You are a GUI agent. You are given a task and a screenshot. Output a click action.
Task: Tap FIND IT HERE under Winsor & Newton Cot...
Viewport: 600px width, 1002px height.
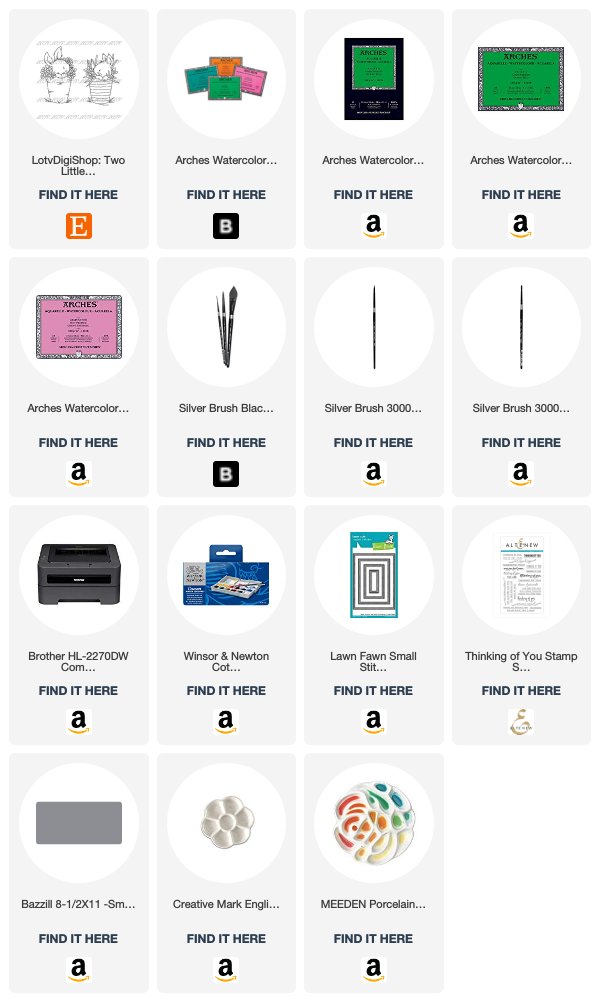[x=226, y=690]
